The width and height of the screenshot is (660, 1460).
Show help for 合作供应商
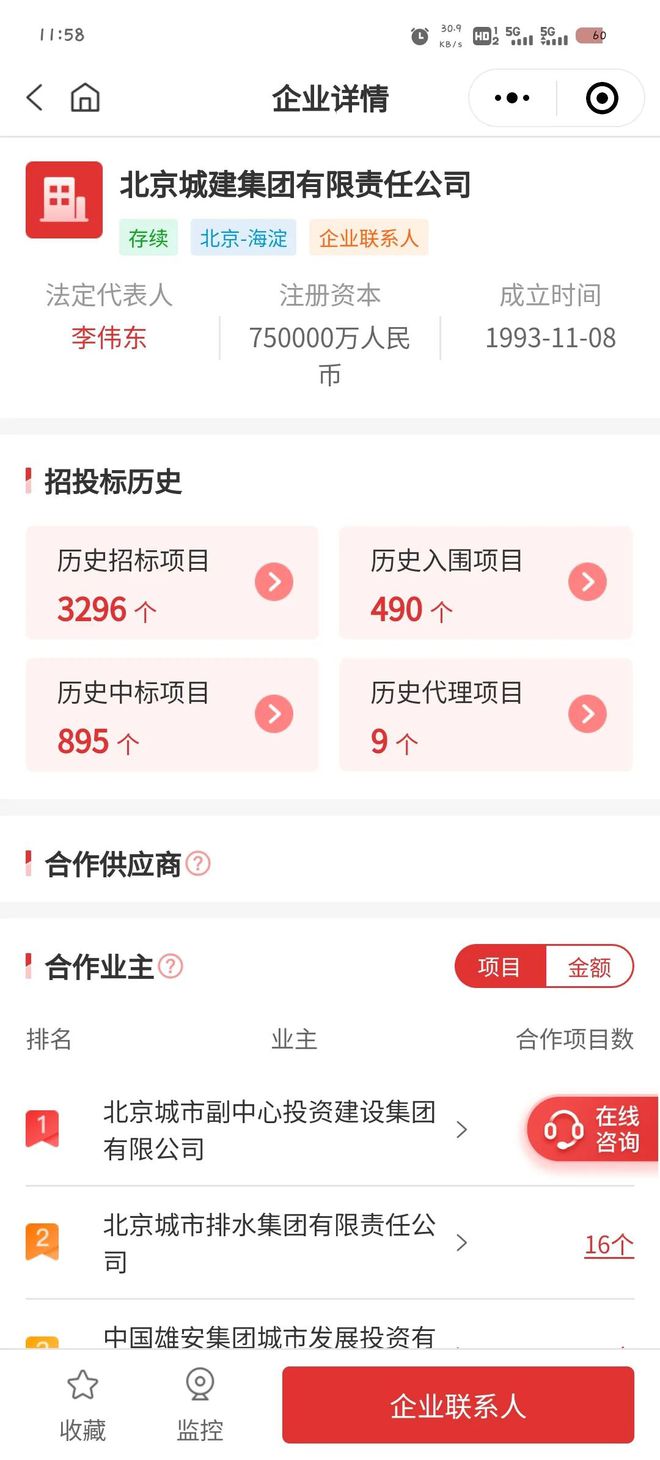pyautogui.click(x=198, y=863)
